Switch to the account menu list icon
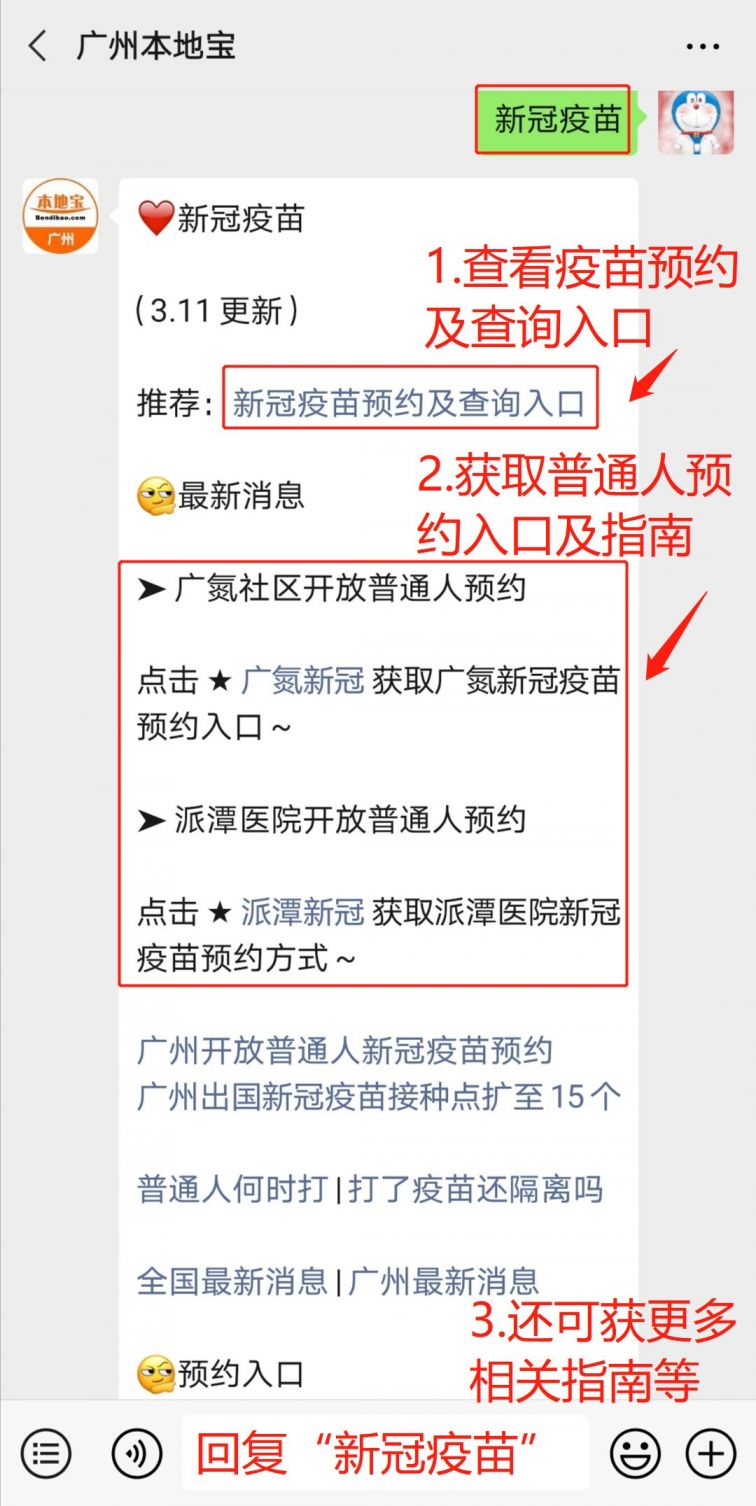756x1506 pixels. [46, 1453]
